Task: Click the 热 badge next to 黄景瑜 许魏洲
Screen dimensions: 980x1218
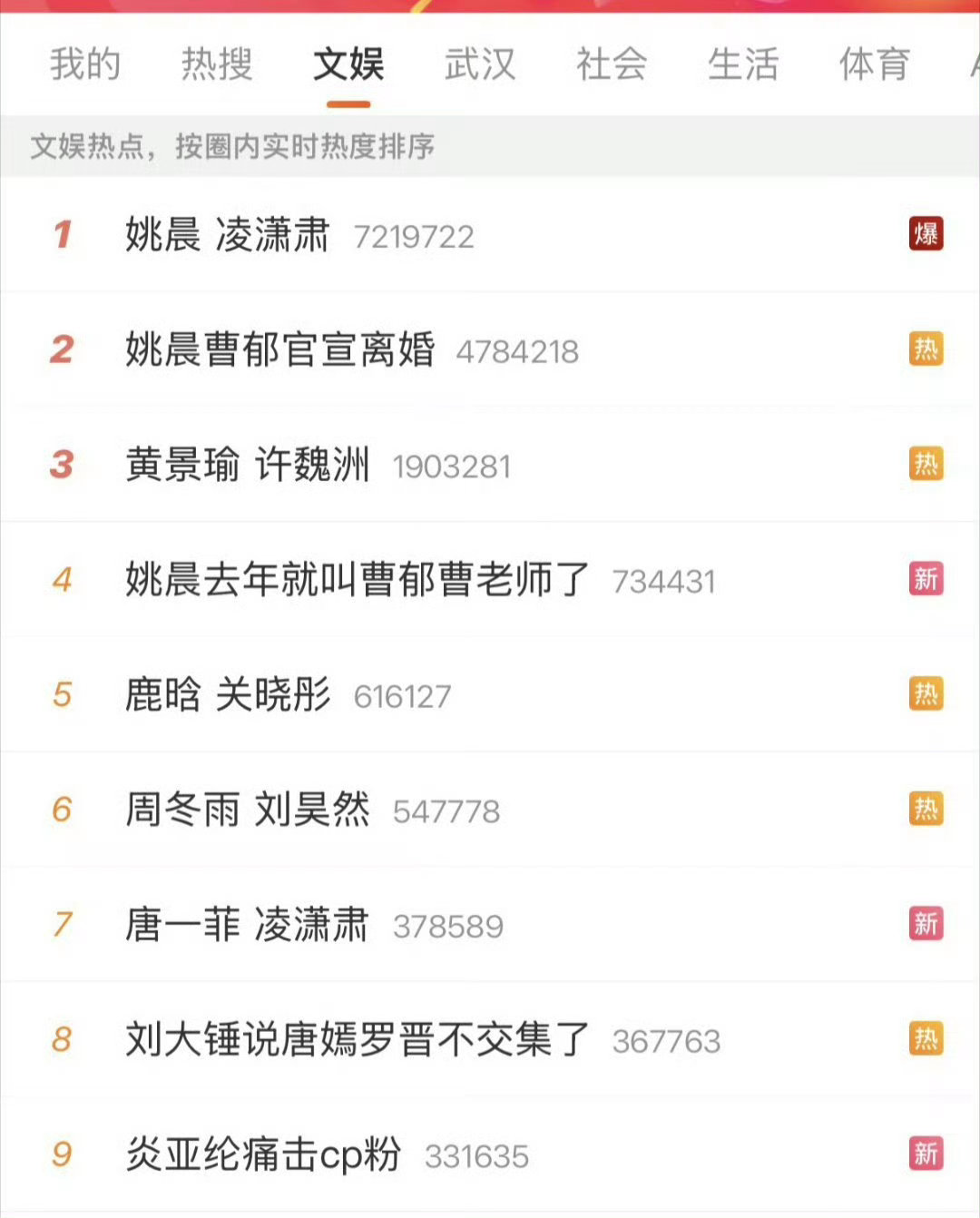Action: (x=926, y=465)
